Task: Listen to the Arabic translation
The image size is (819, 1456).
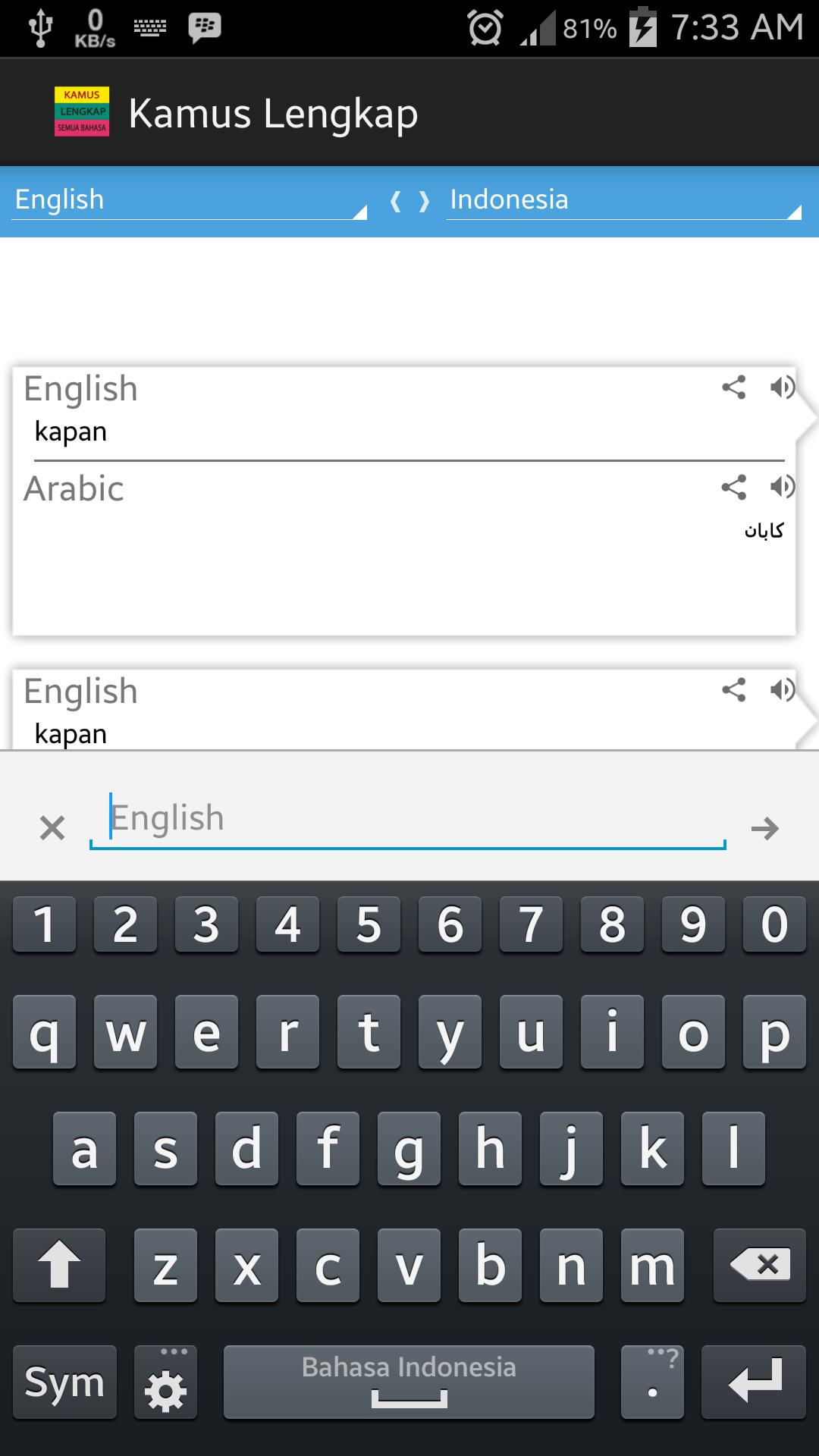Action: pos(782,486)
